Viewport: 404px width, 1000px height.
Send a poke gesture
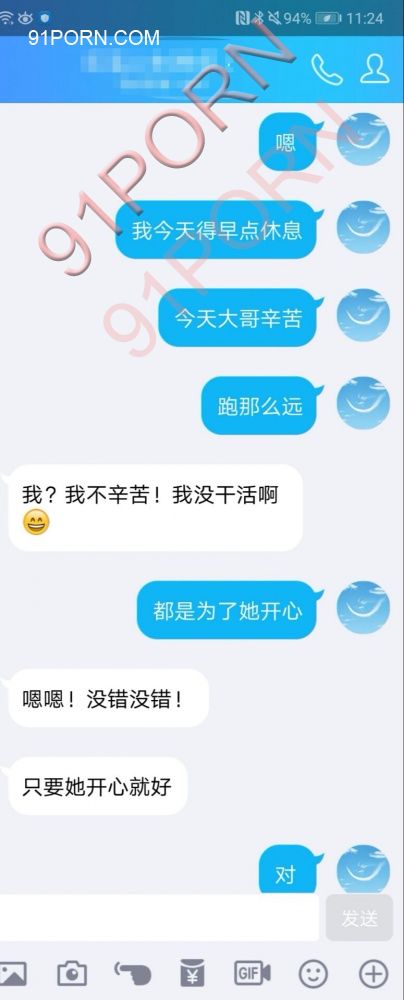pos(133,973)
